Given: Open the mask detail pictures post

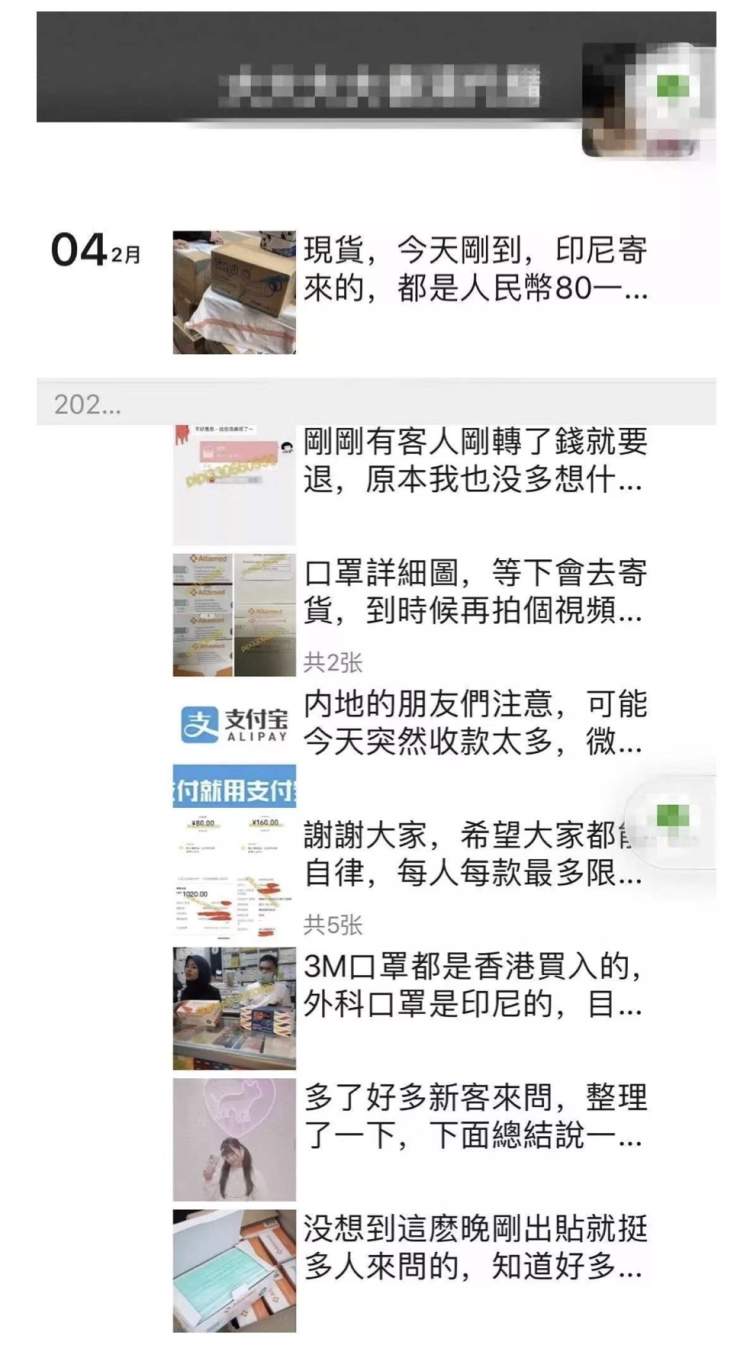Looking at the screenshot, I should coord(475,594).
